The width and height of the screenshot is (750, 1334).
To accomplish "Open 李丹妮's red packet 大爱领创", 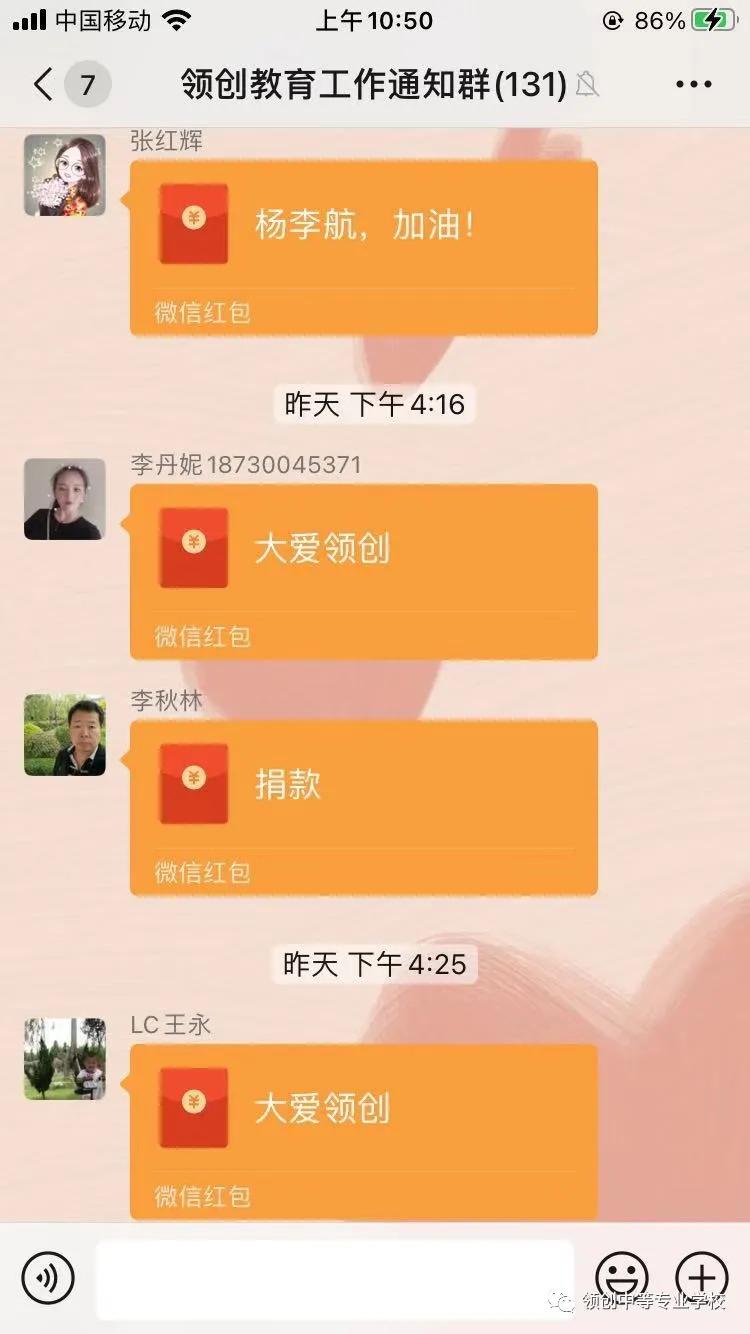I will click(363, 570).
